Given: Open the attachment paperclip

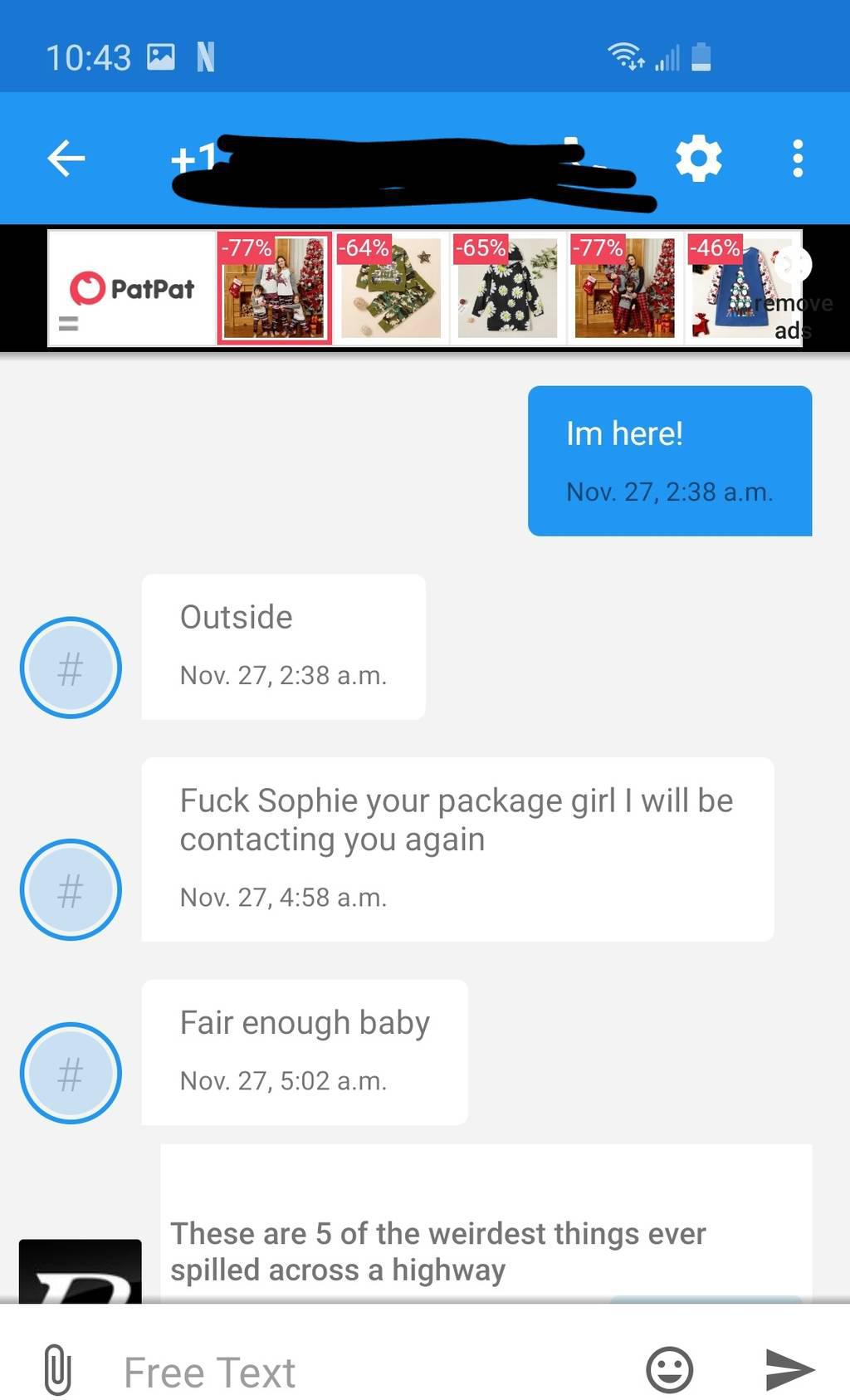Looking at the screenshot, I should (56, 1368).
